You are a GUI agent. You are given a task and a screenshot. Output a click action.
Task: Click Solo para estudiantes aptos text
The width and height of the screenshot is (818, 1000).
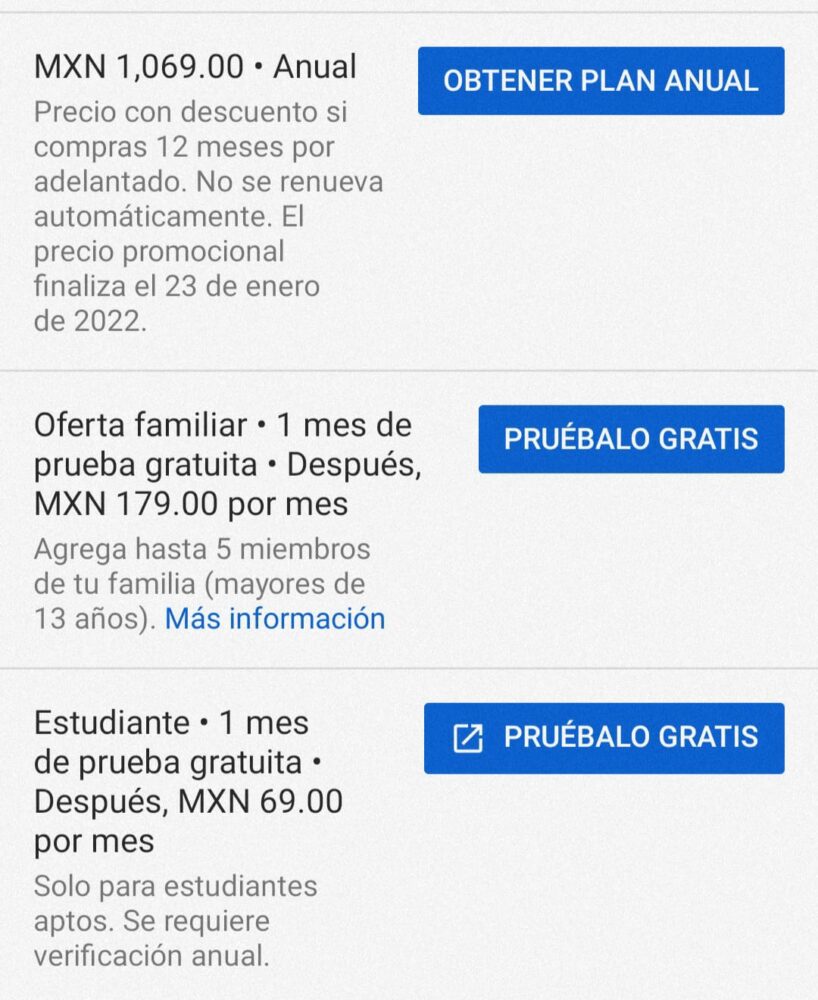pos(176,886)
